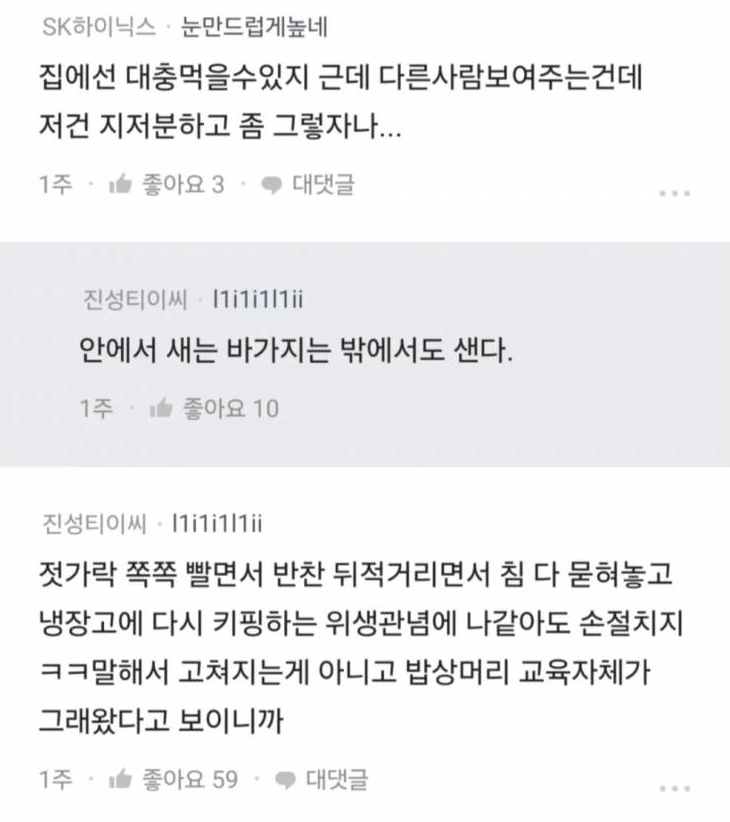Viewport: 730px width, 822px height.
Task: Like the SK하이닉스 user's comment
Action: [x=169, y=184]
